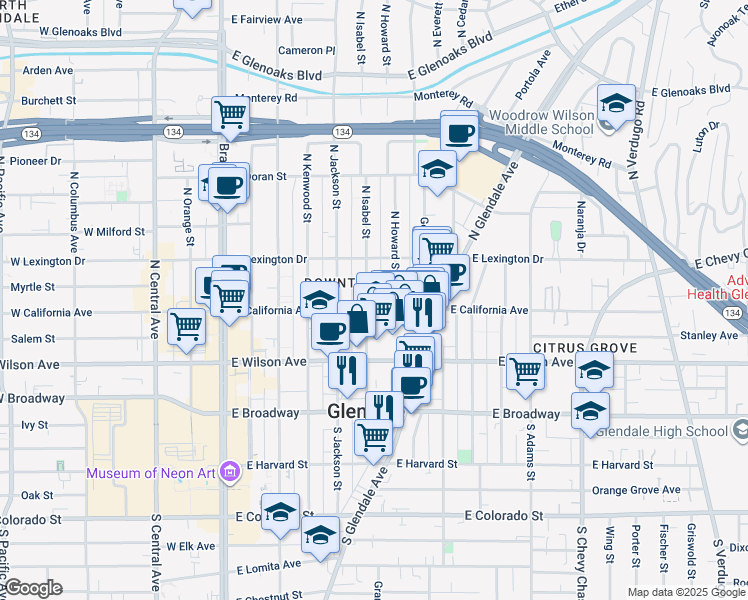Select the grocery cart marker near S Adams St

click(x=525, y=370)
